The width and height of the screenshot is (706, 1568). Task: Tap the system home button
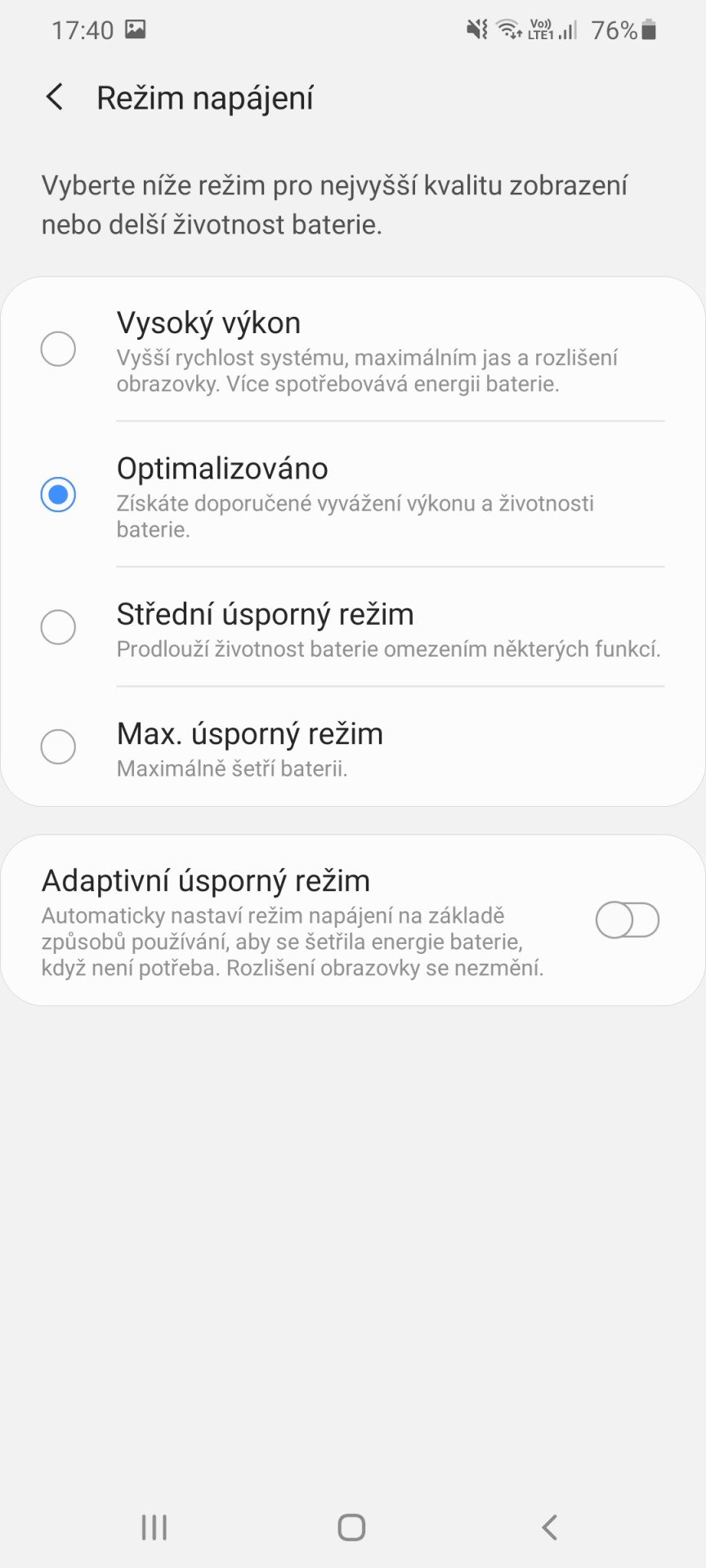352,1527
